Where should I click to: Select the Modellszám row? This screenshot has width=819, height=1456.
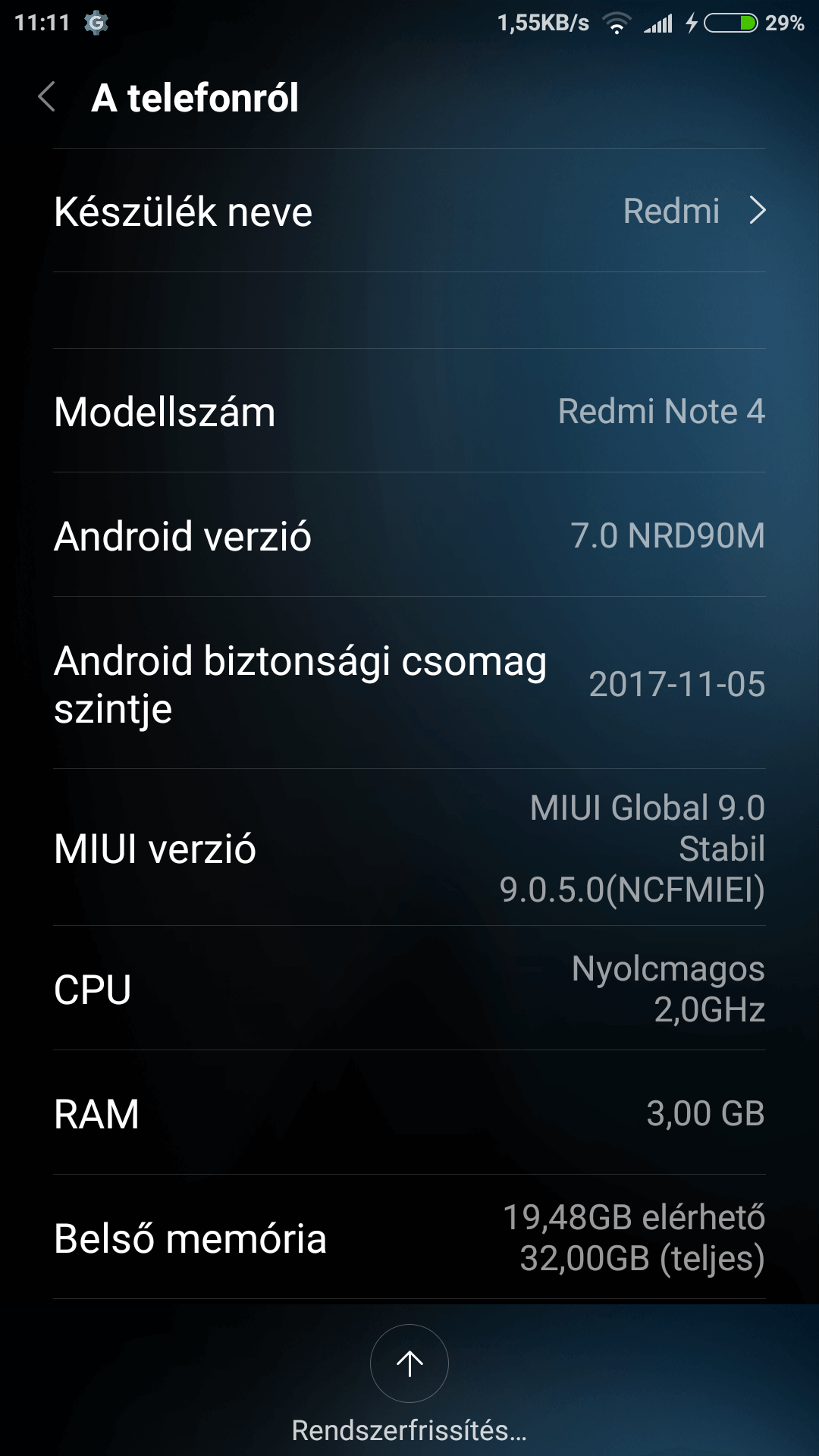[x=409, y=411]
